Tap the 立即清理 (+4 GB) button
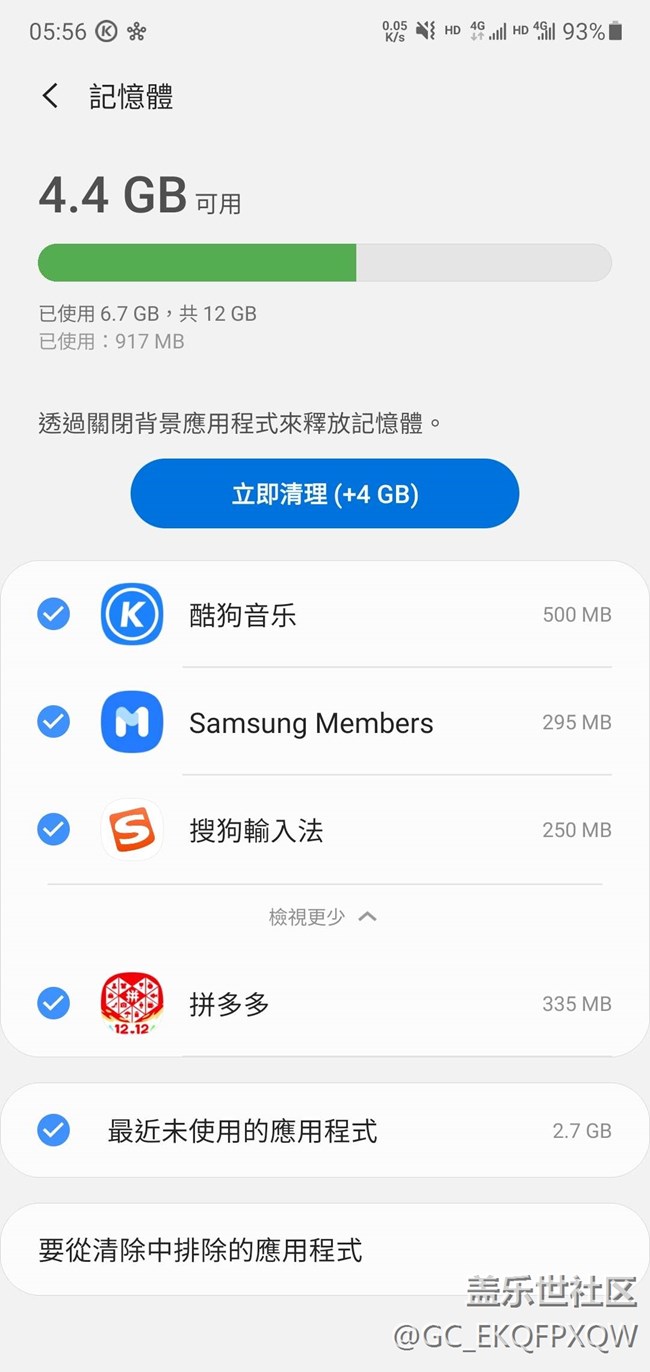The image size is (650, 1372). click(325, 493)
